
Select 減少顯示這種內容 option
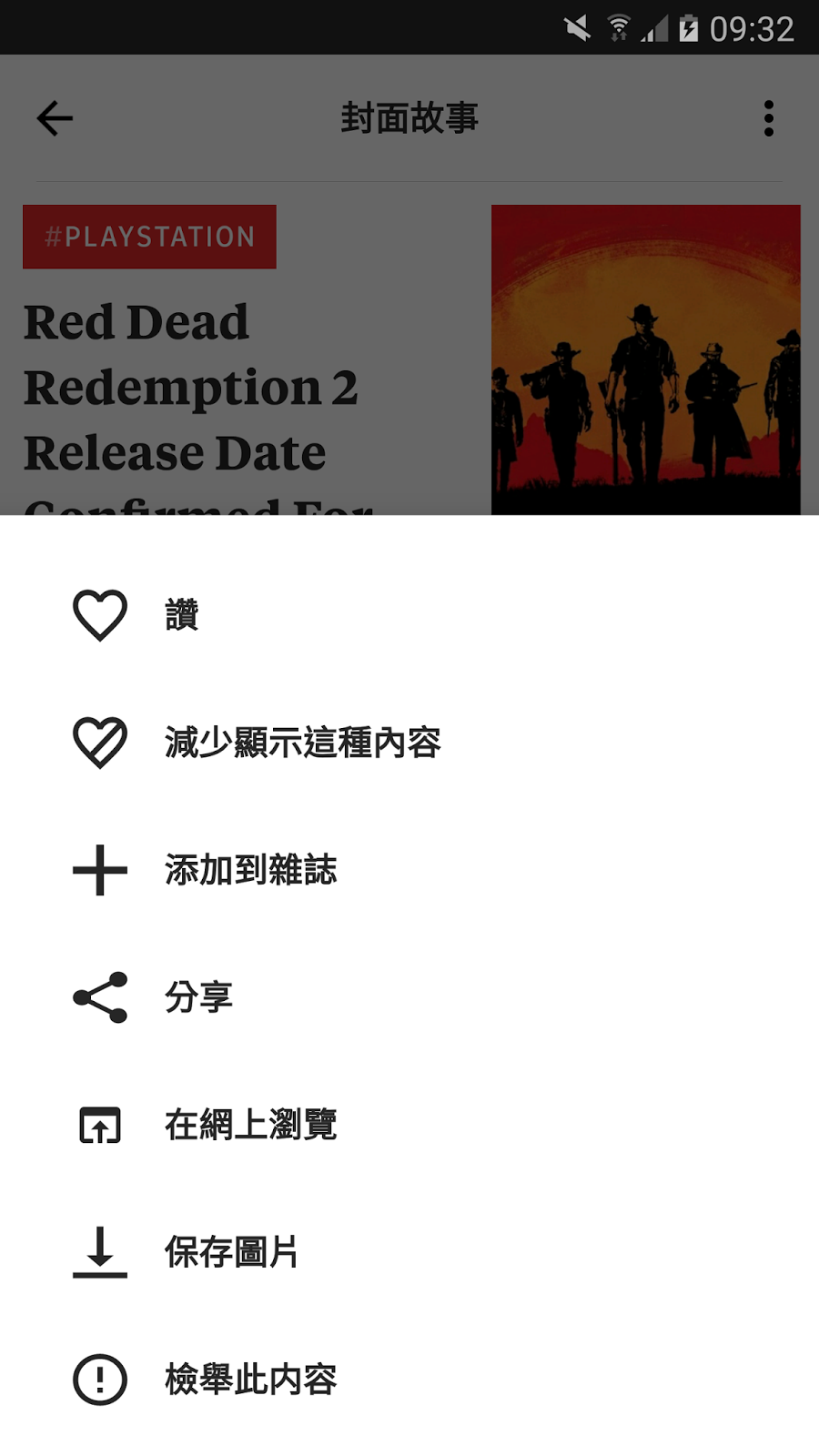409,743
